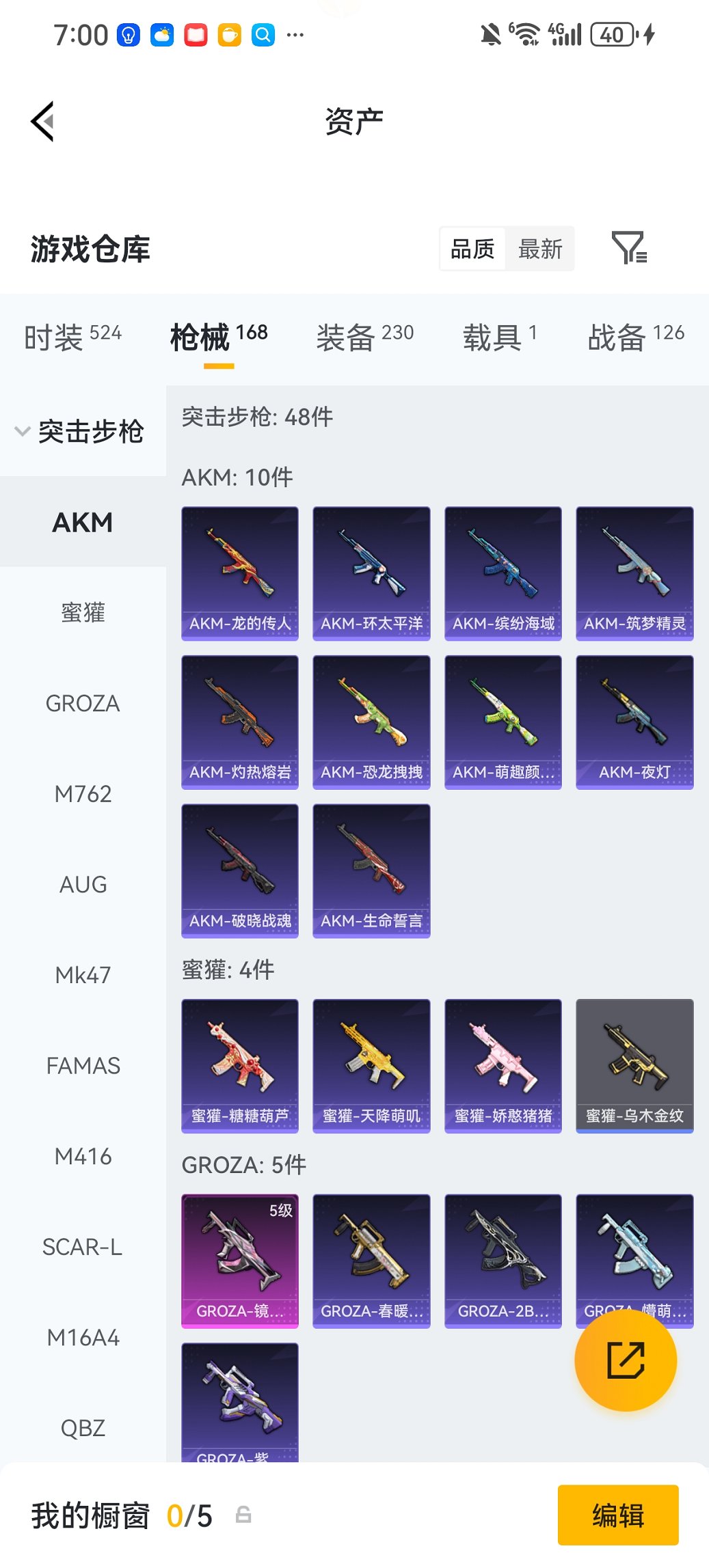Switch to the 装备 tab

(x=364, y=337)
